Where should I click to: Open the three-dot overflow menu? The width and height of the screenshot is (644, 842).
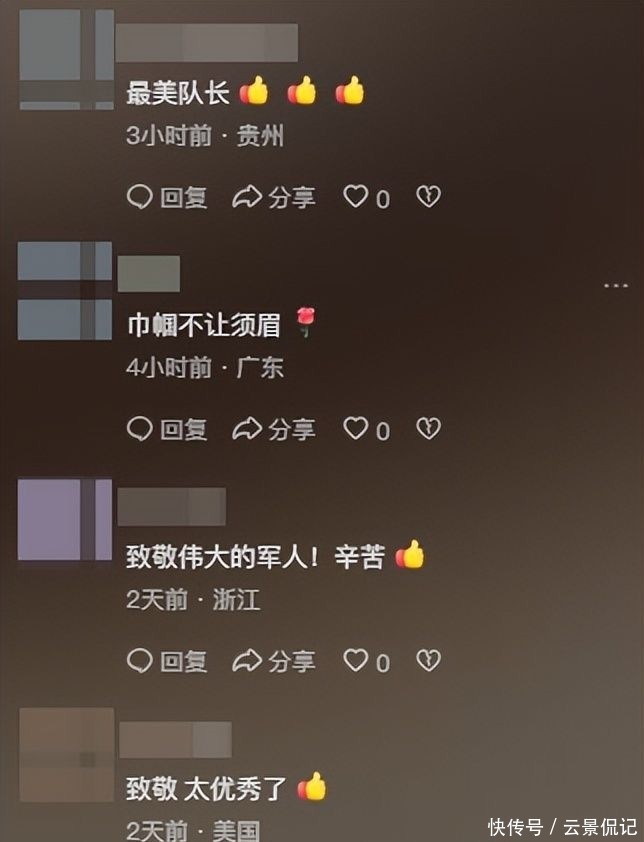(x=615, y=286)
